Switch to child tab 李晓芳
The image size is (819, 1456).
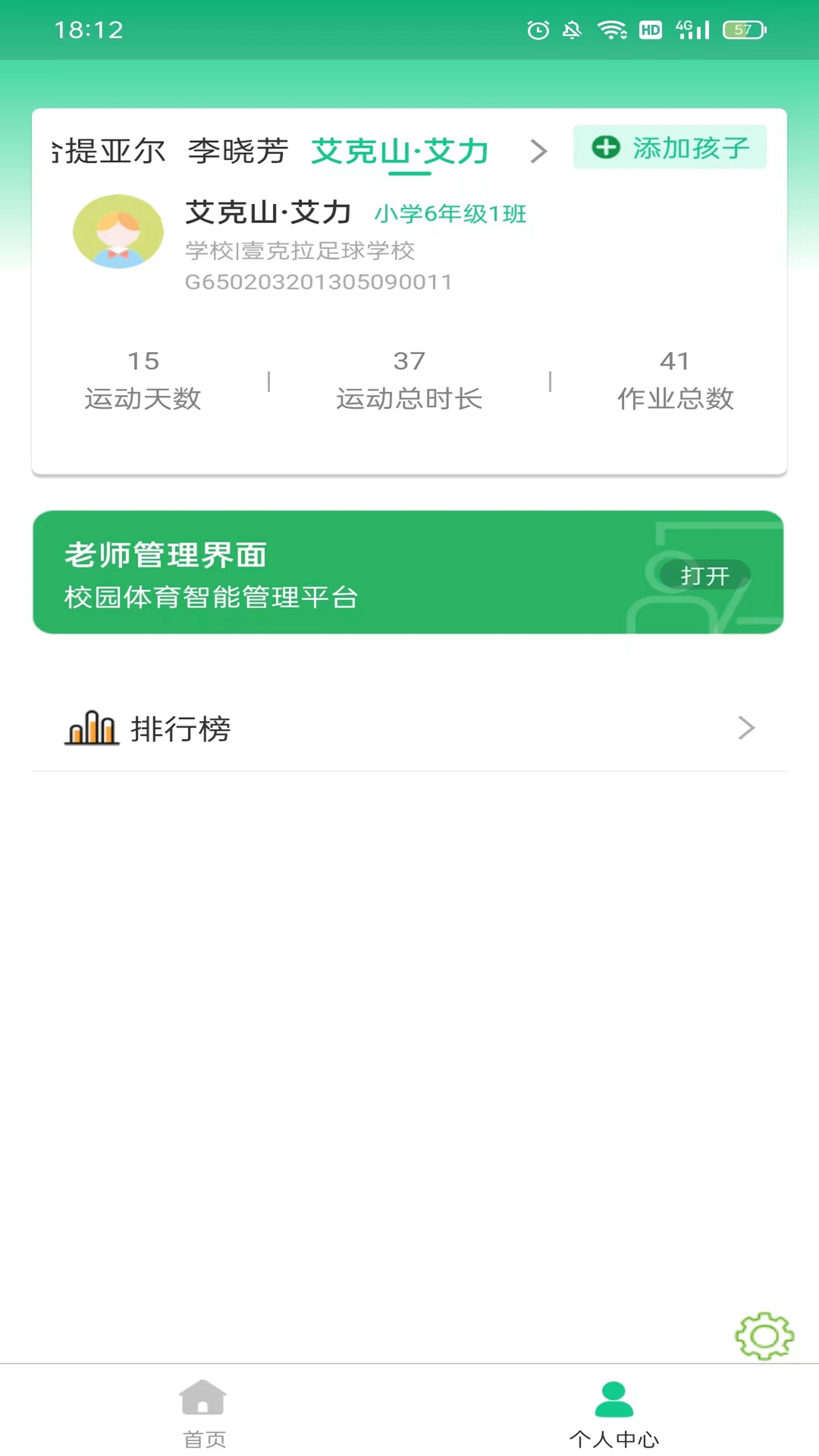(x=238, y=151)
